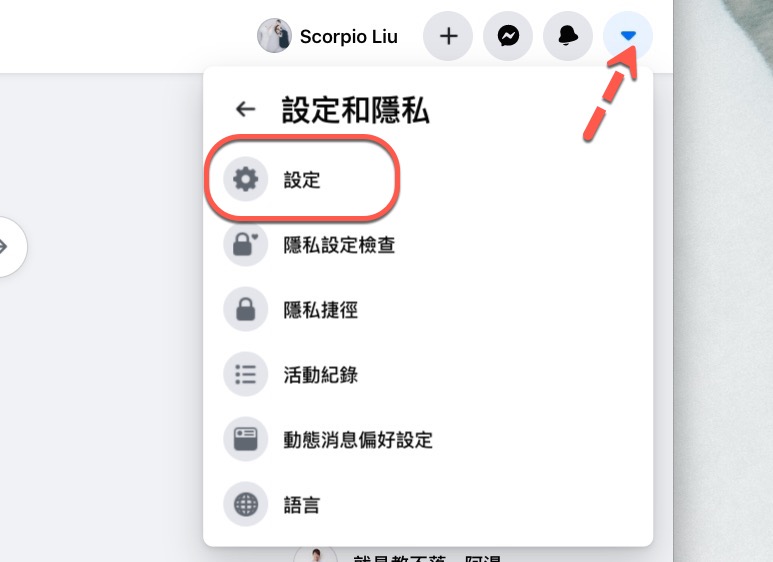Go back from 設定和隱私 menu
The height and width of the screenshot is (562, 773).
245,110
